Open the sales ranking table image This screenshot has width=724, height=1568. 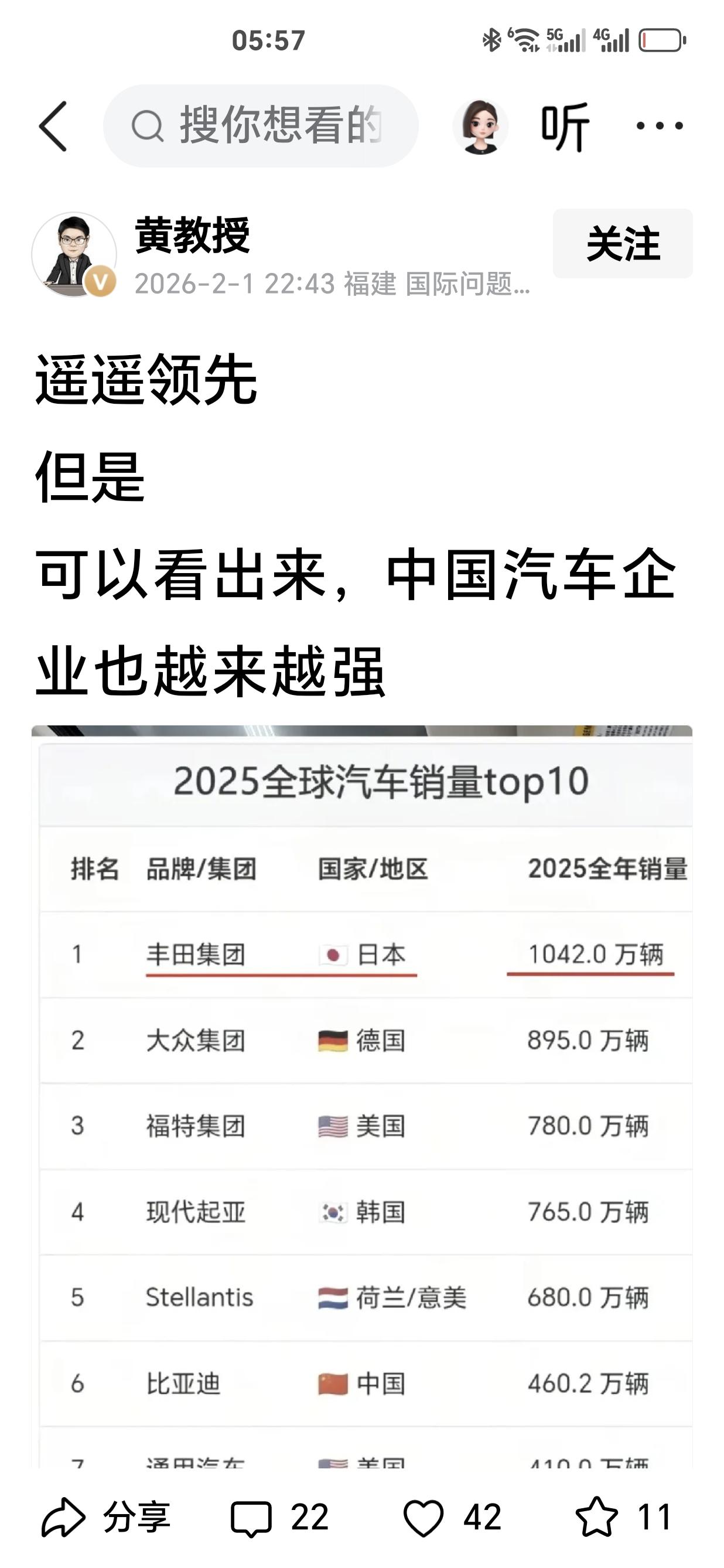[362, 1096]
